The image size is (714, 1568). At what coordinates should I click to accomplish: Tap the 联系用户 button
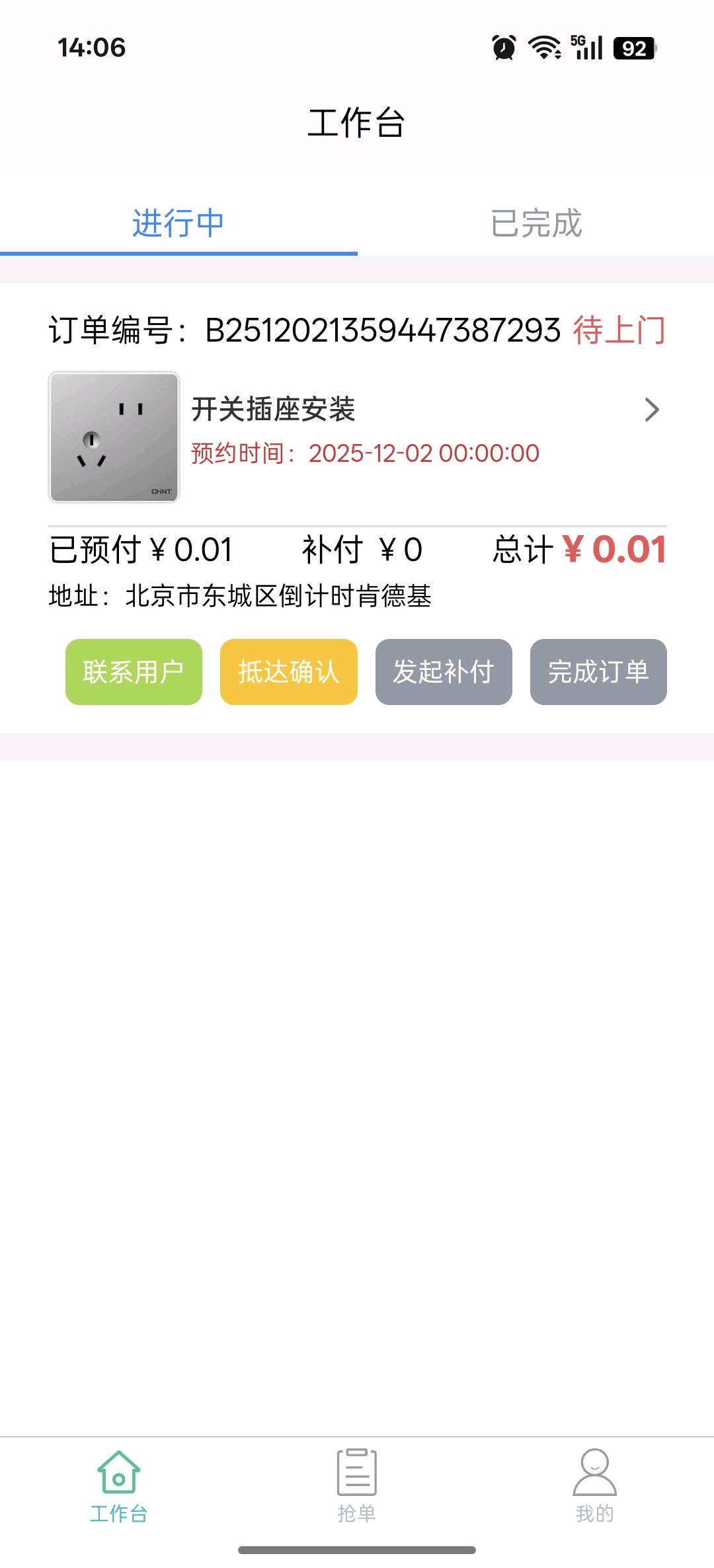click(x=134, y=672)
